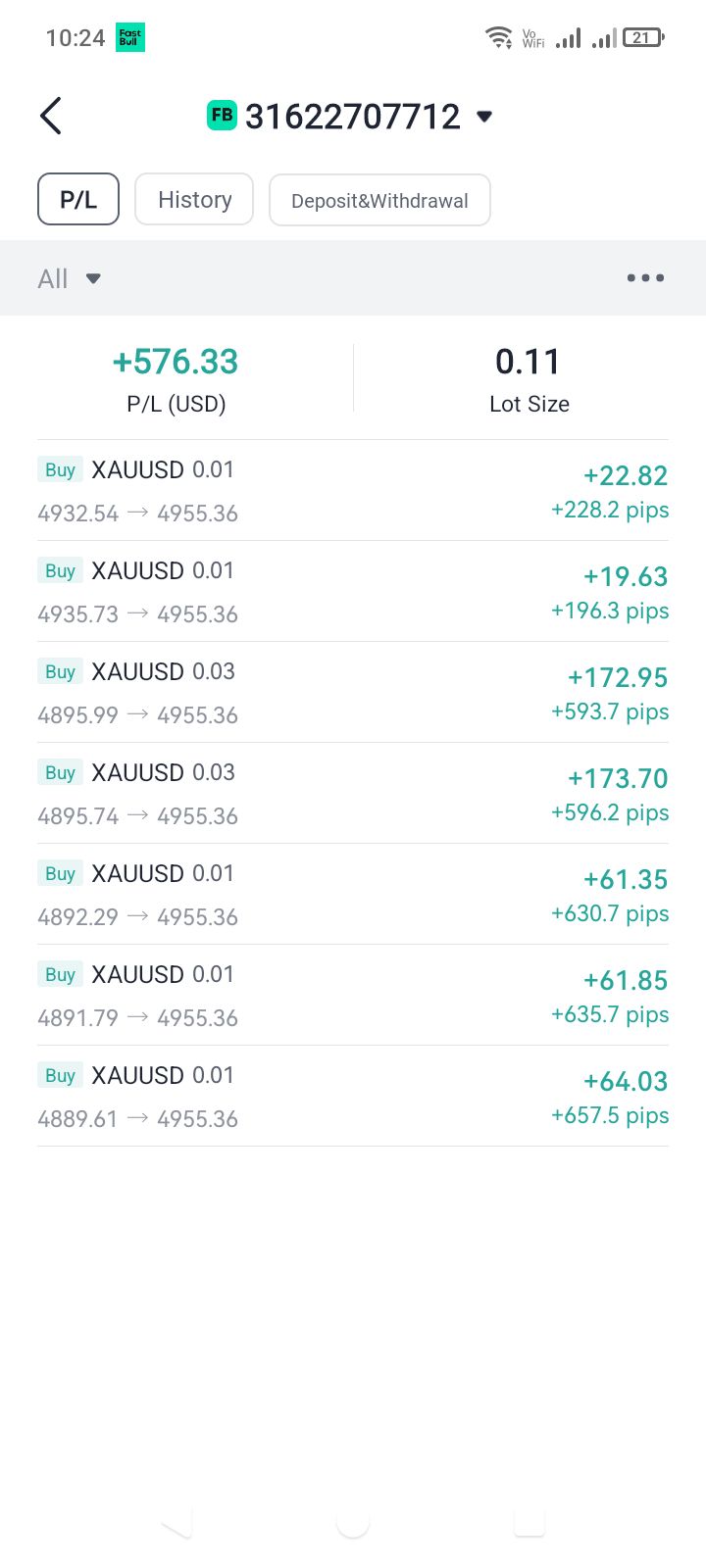
Task: Open the XAUUSD trade with +64.03 profit
Action: point(353,1097)
